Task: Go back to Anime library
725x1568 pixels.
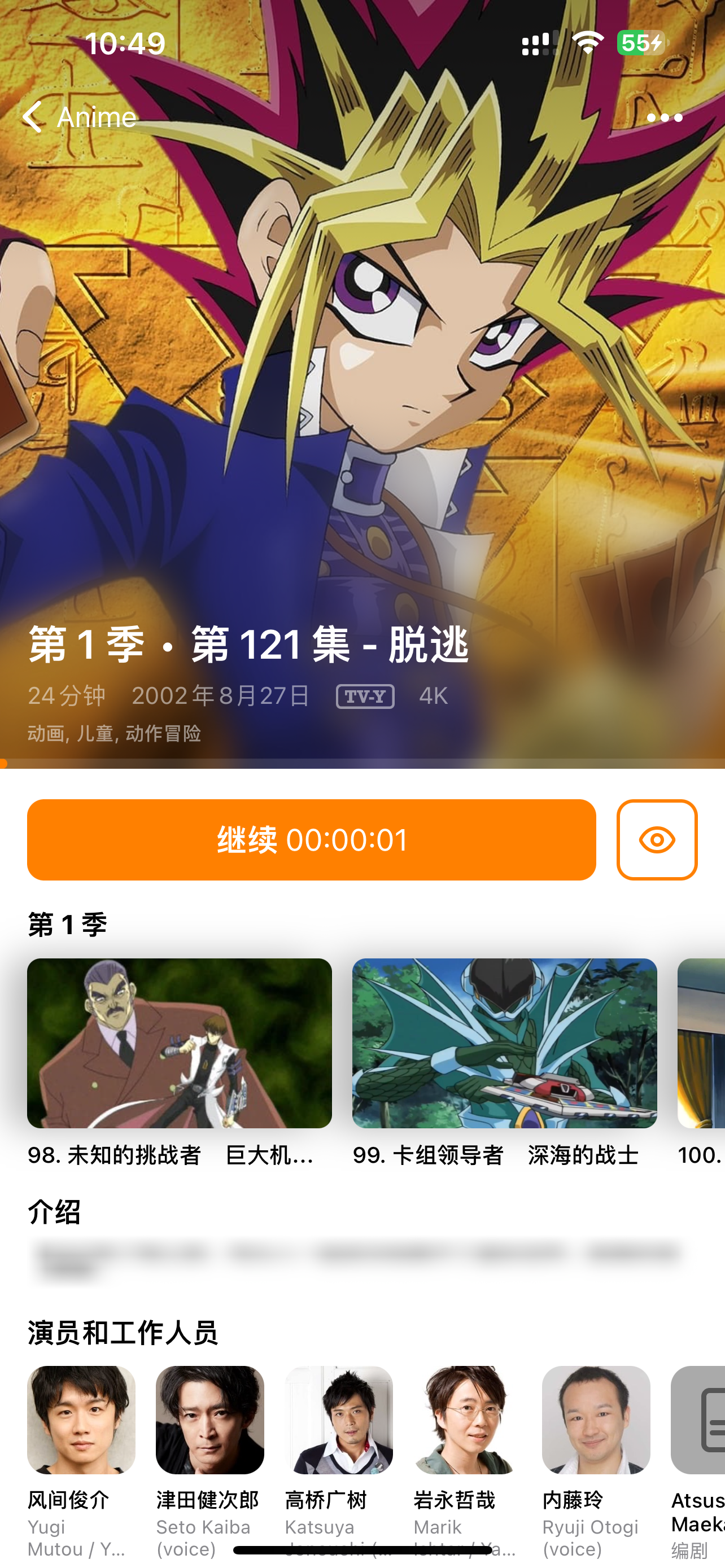Action: (x=79, y=116)
